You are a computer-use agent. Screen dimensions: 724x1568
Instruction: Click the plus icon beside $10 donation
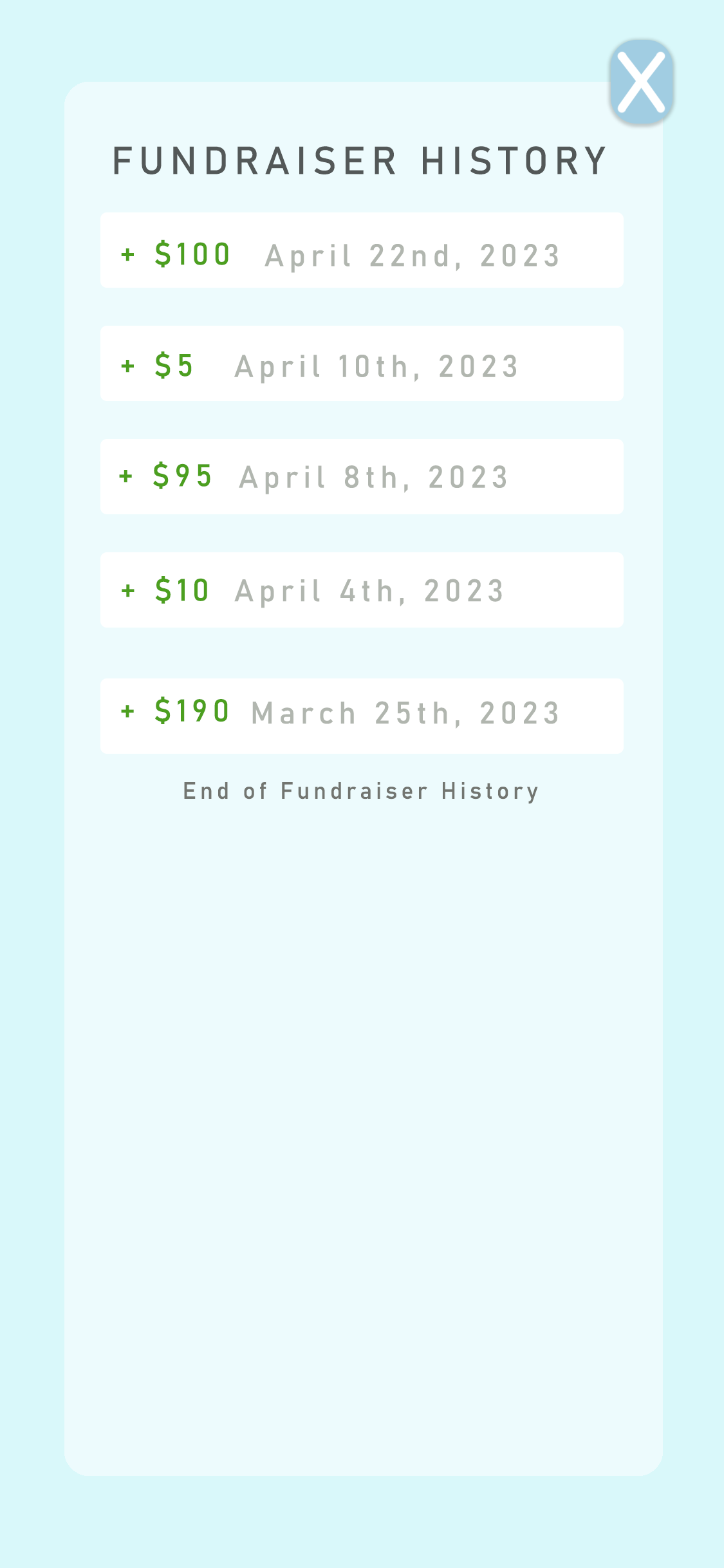129,590
